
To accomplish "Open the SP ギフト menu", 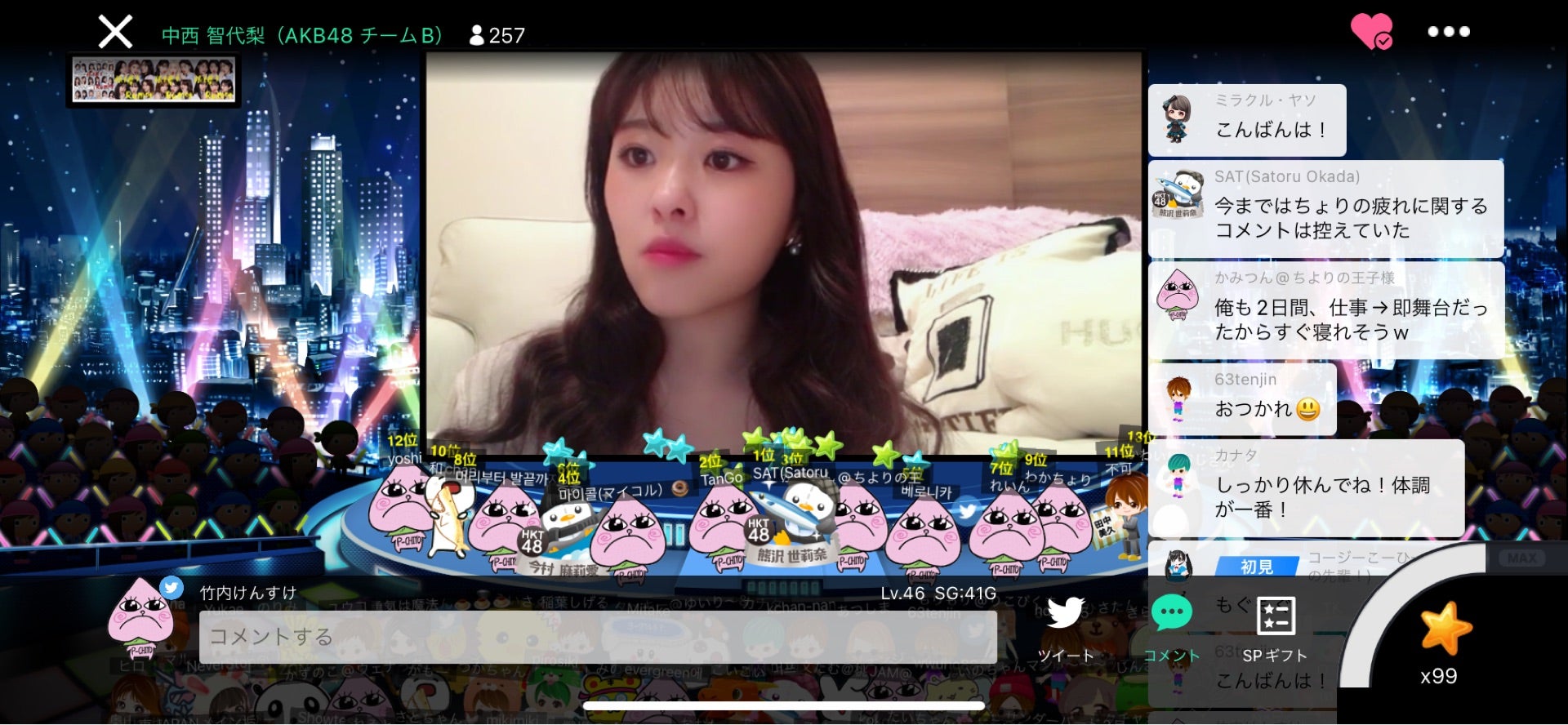I will coord(1274,628).
